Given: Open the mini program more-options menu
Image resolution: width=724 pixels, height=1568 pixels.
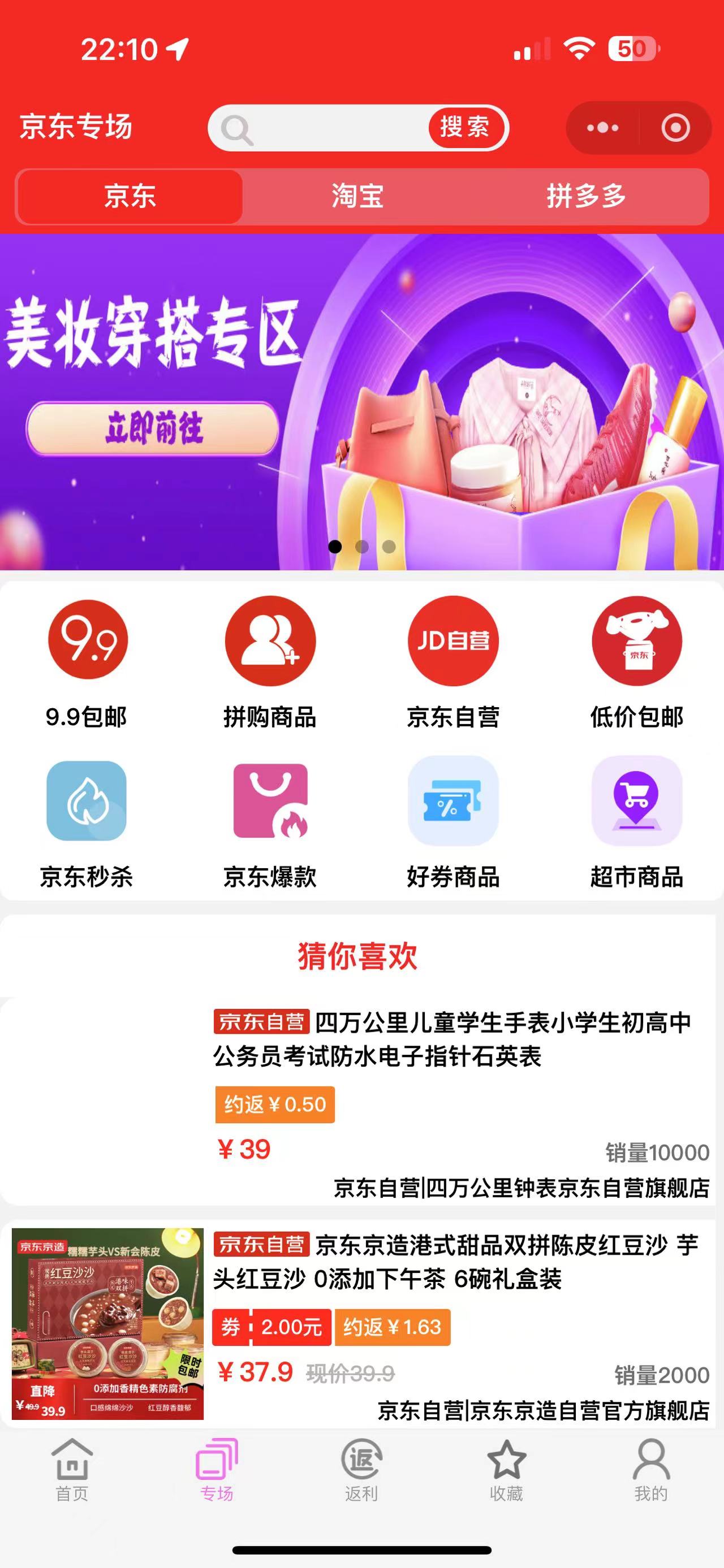Looking at the screenshot, I should click(602, 128).
